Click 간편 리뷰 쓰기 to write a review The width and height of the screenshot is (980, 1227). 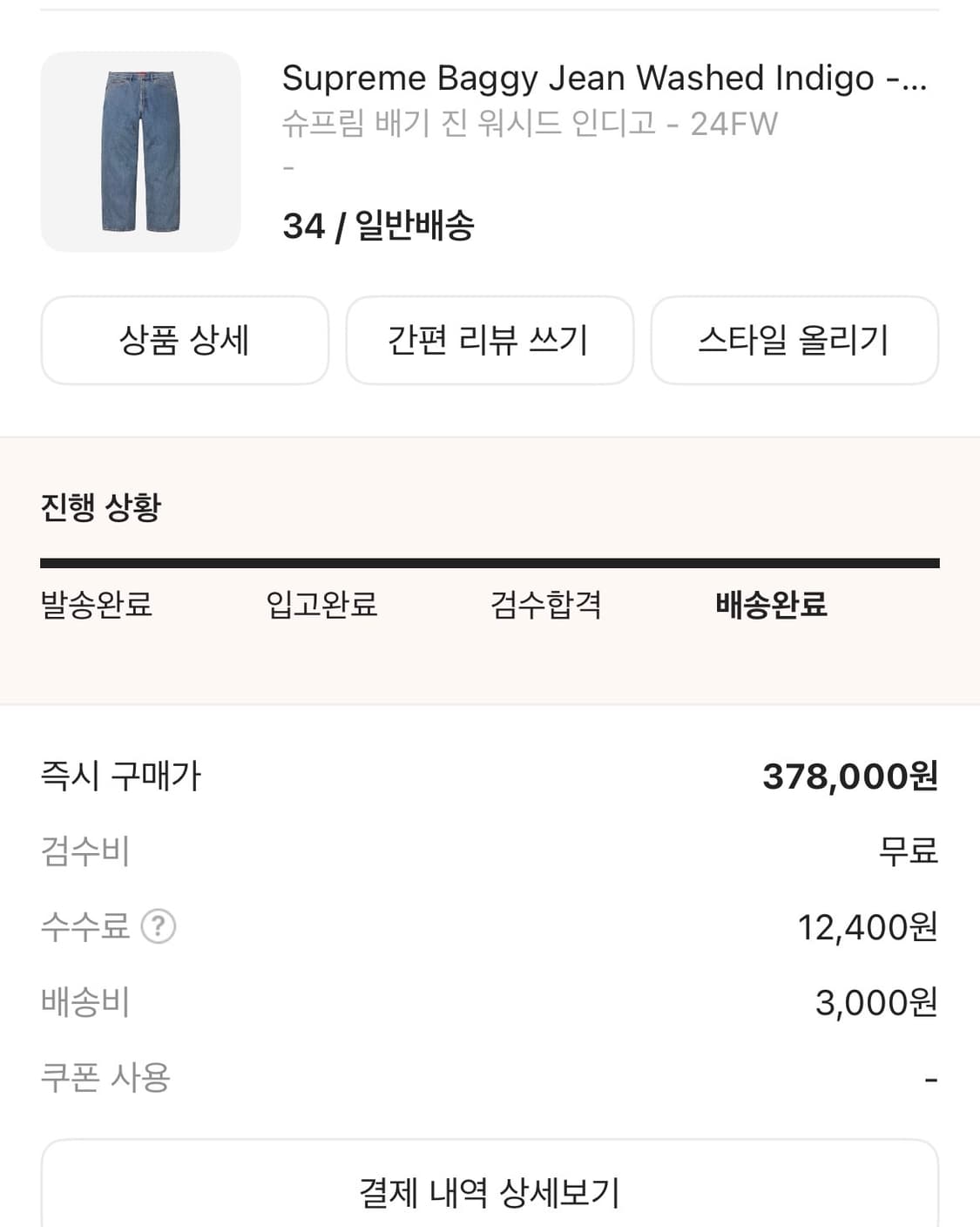tap(490, 341)
